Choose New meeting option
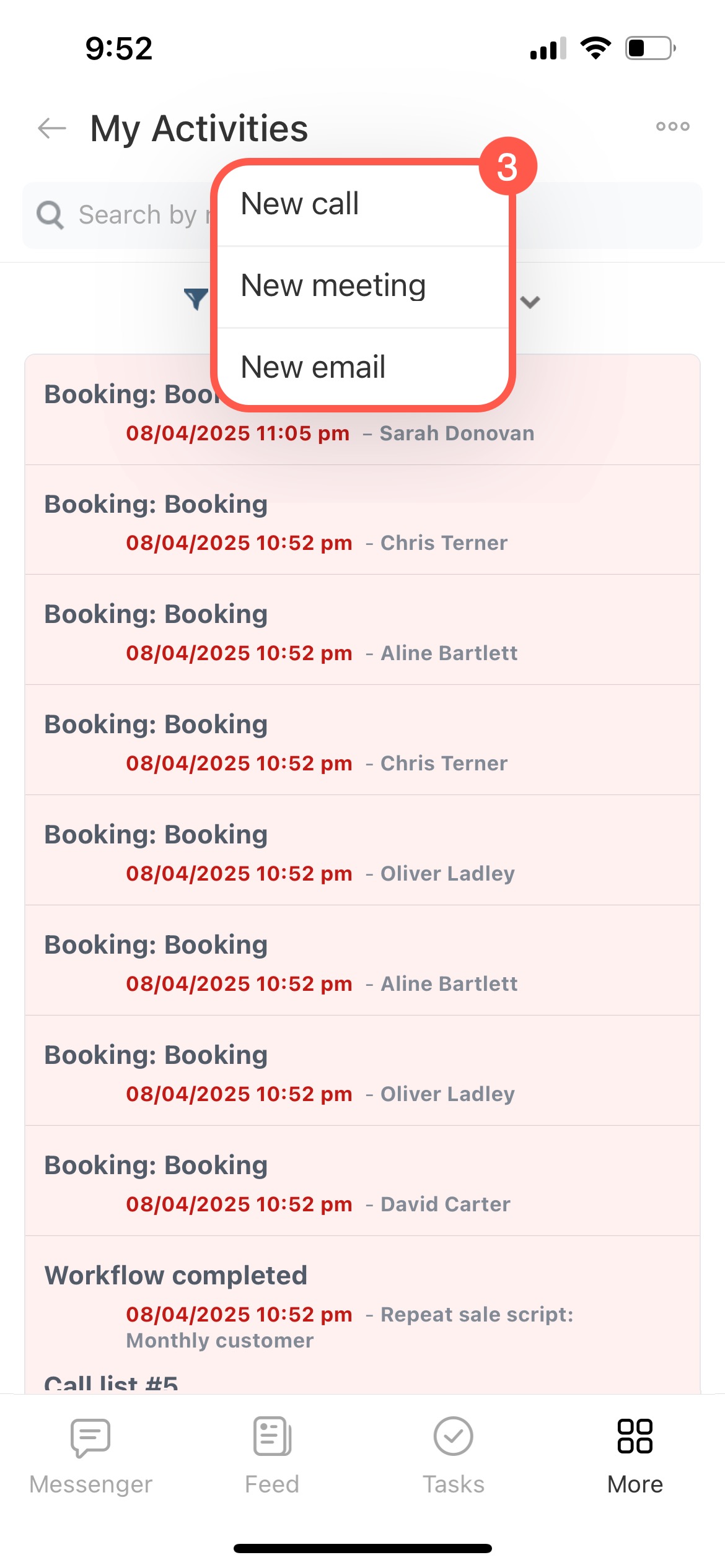 pyautogui.click(x=362, y=286)
